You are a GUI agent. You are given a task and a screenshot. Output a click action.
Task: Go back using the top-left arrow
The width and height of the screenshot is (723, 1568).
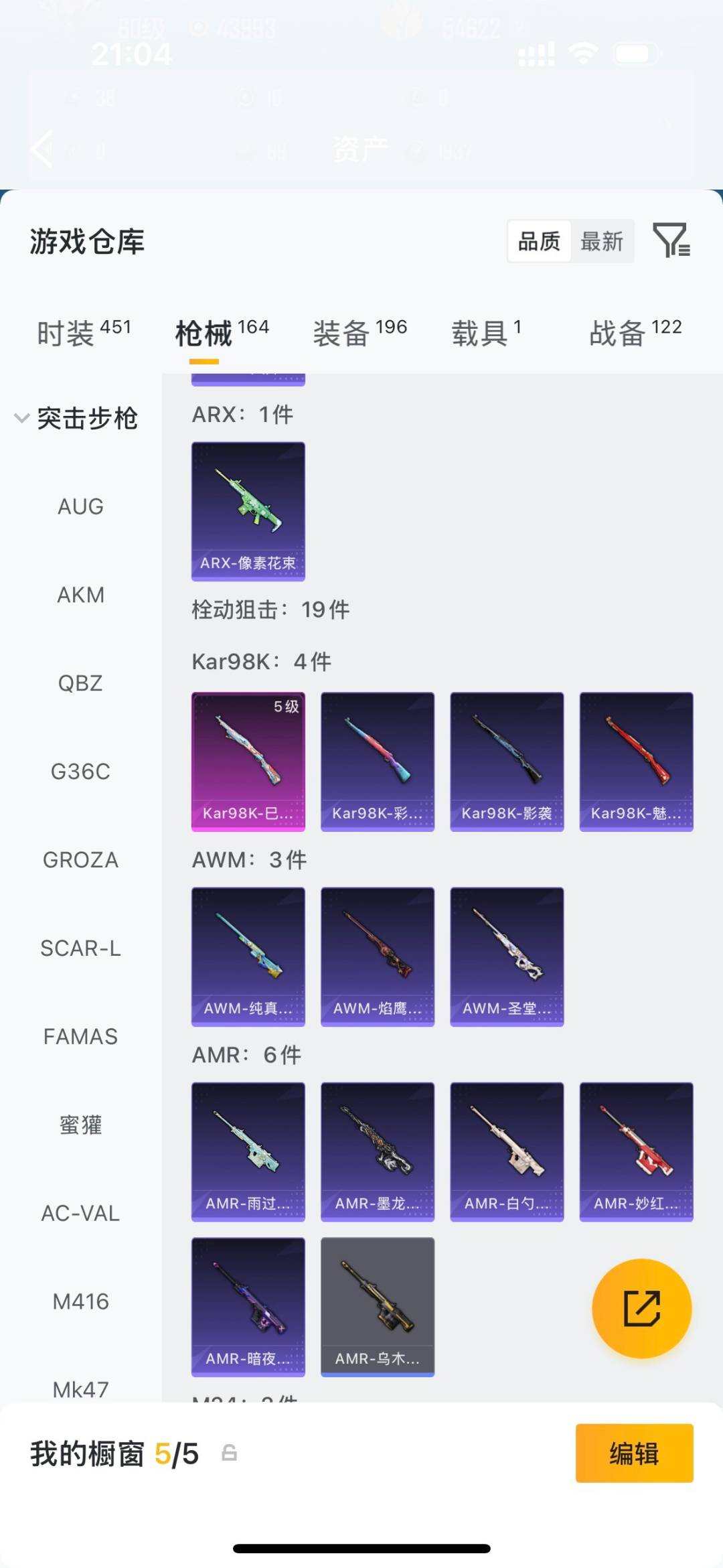[42, 149]
